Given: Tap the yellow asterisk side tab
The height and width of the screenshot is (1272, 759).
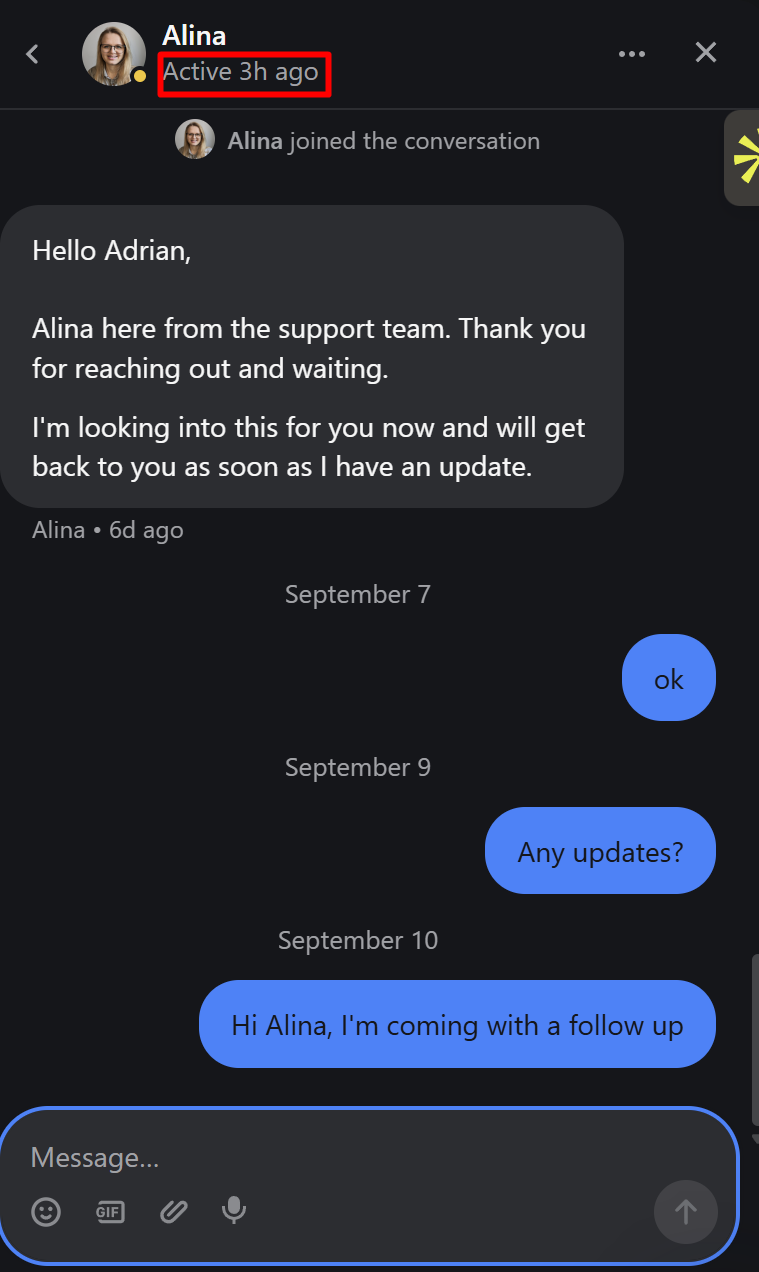Looking at the screenshot, I should (745, 158).
